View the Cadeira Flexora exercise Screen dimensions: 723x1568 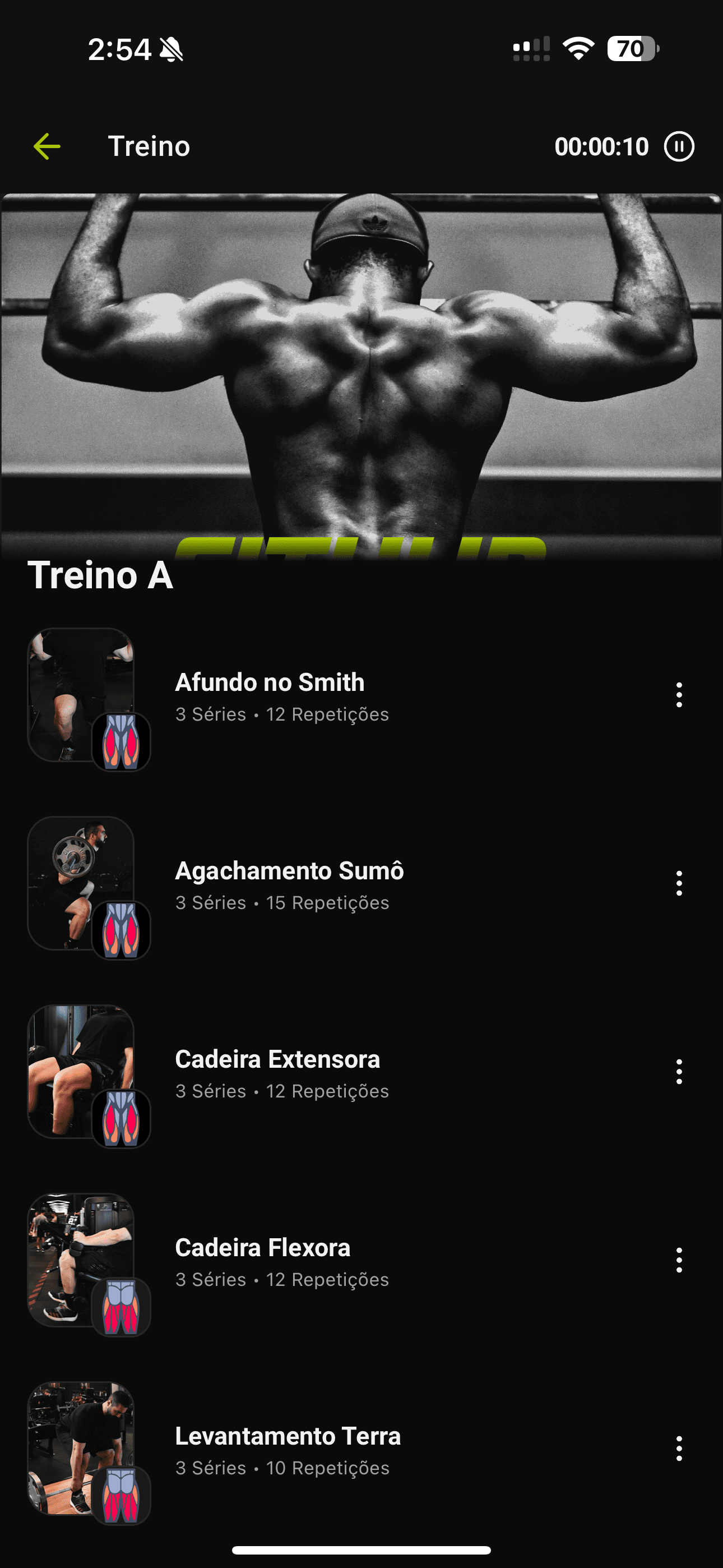pos(262,1248)
